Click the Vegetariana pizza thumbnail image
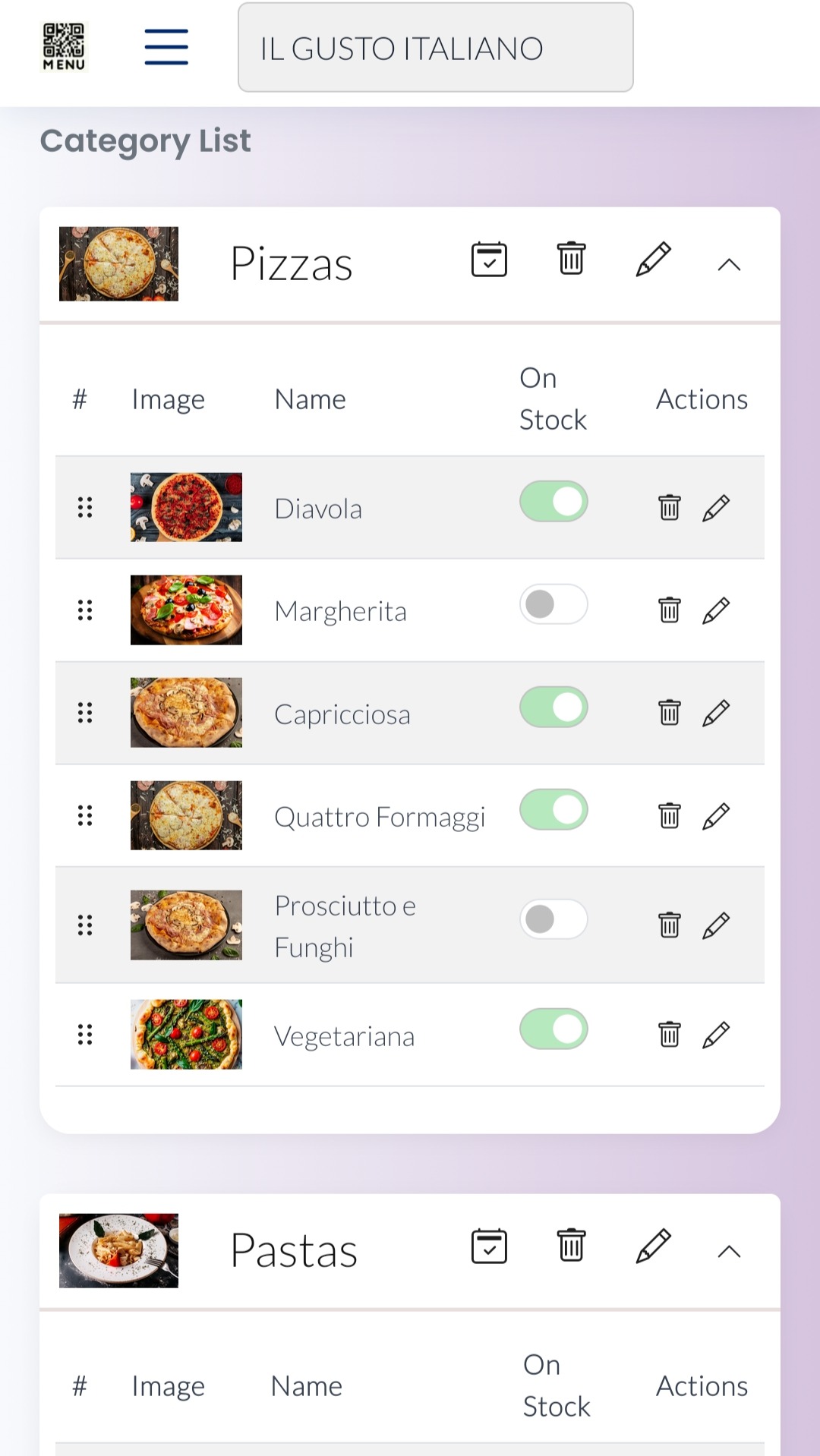This screenshot has width=820, height=1456. pyautogui.click(x=185, y=1034)
